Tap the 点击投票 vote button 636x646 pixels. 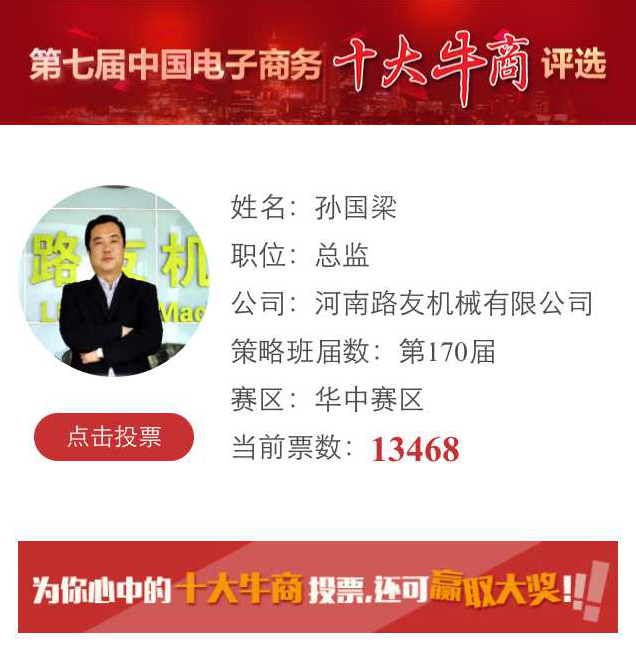114,437
